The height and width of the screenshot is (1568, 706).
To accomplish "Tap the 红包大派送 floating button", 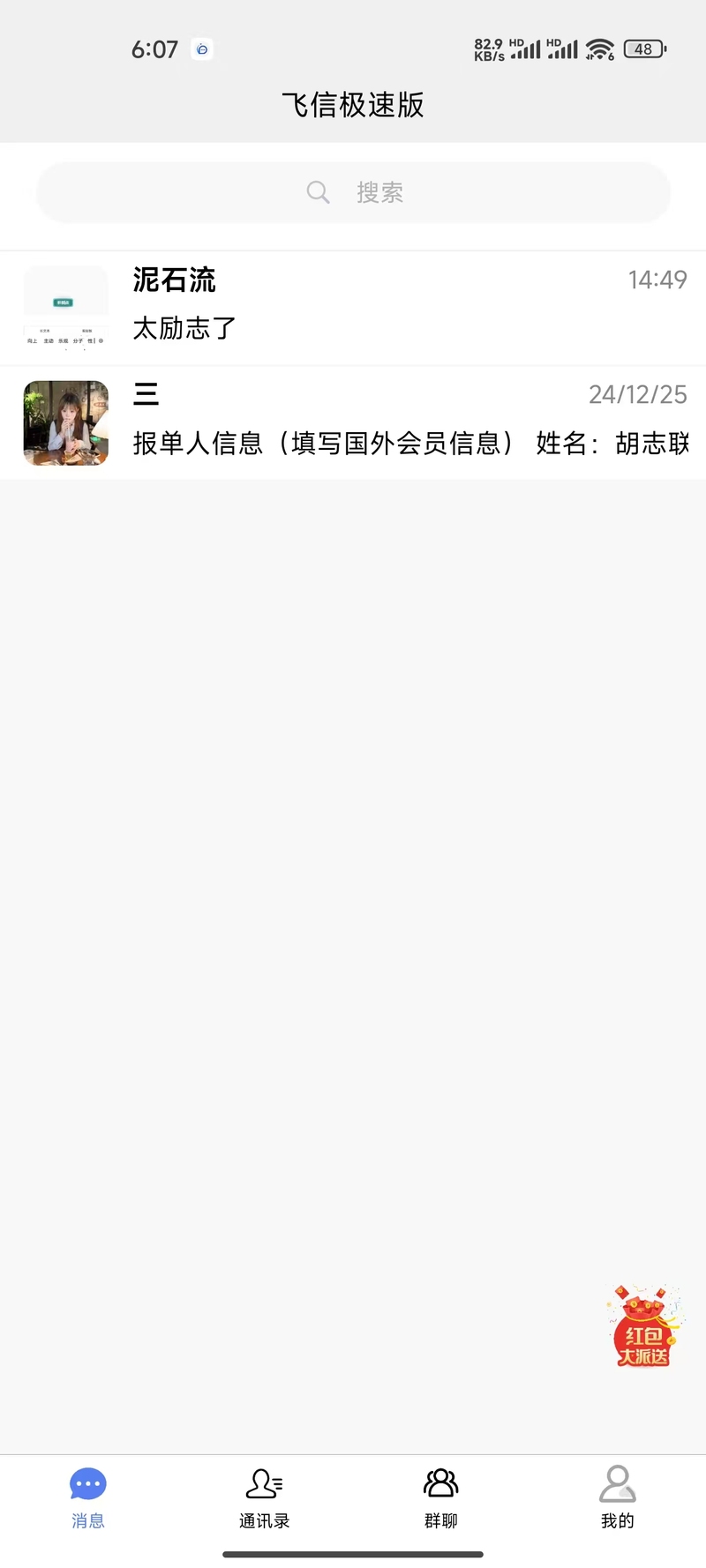I will 643,1327.
